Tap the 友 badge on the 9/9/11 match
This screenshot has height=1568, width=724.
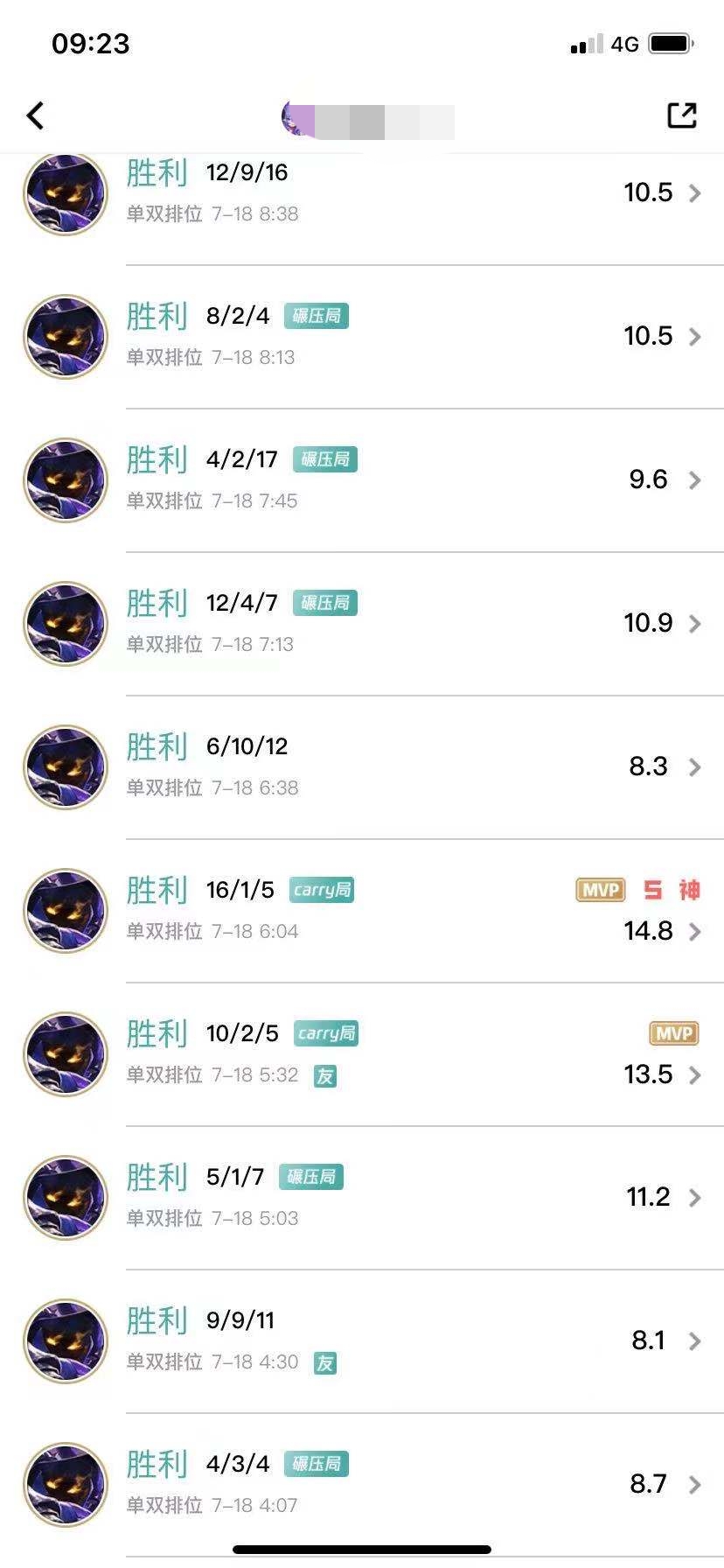(x=324, y=1362)
